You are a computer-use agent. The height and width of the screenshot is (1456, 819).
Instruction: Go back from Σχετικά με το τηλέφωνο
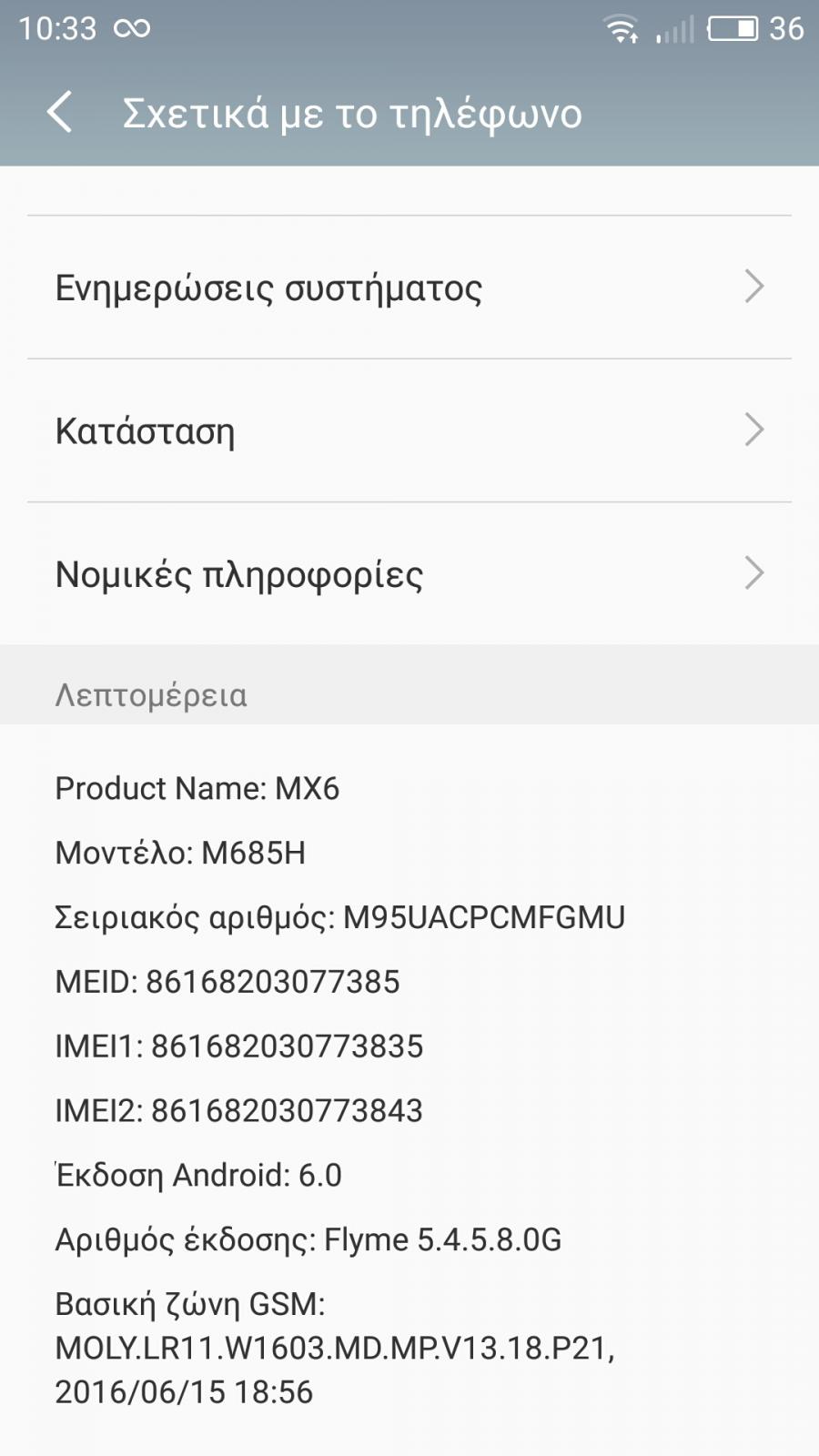(59, 113)
